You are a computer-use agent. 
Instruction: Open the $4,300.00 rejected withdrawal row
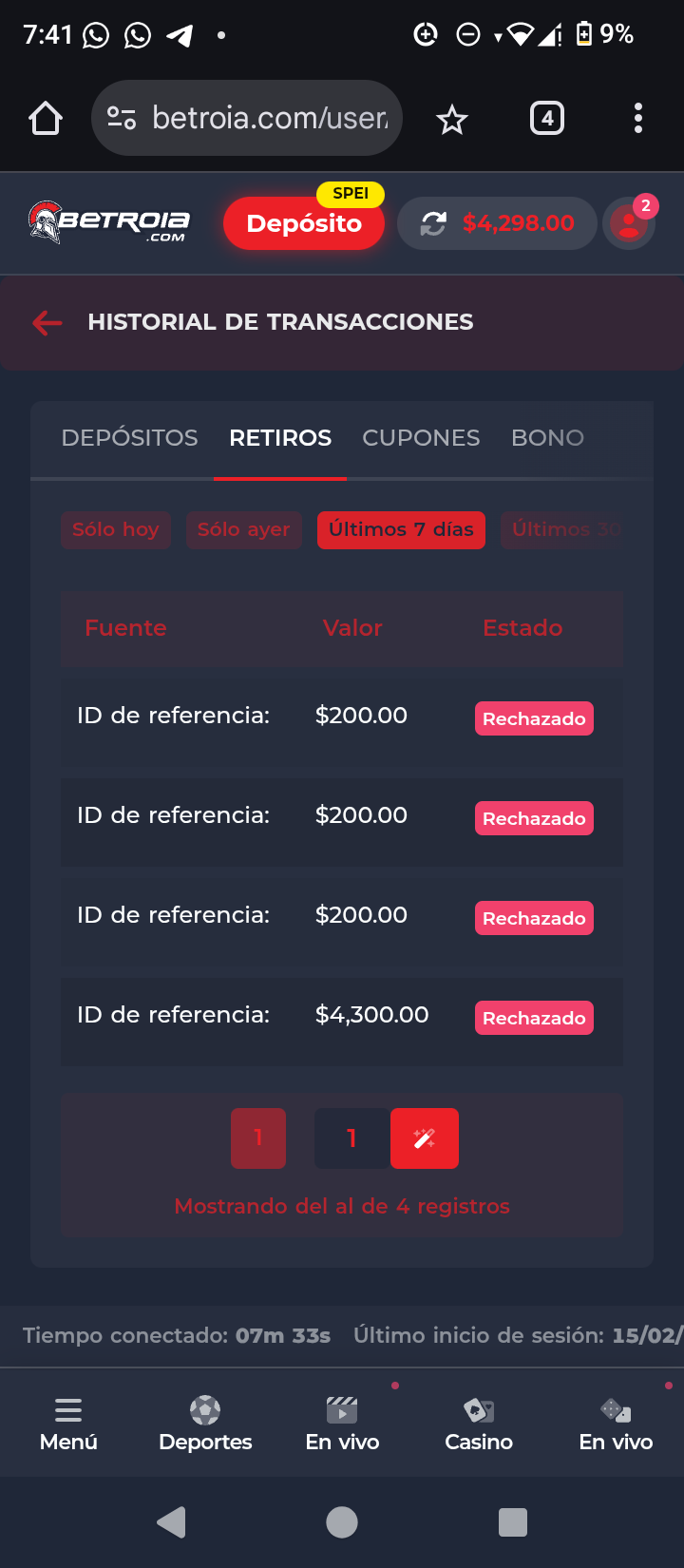pos(342,1016)
